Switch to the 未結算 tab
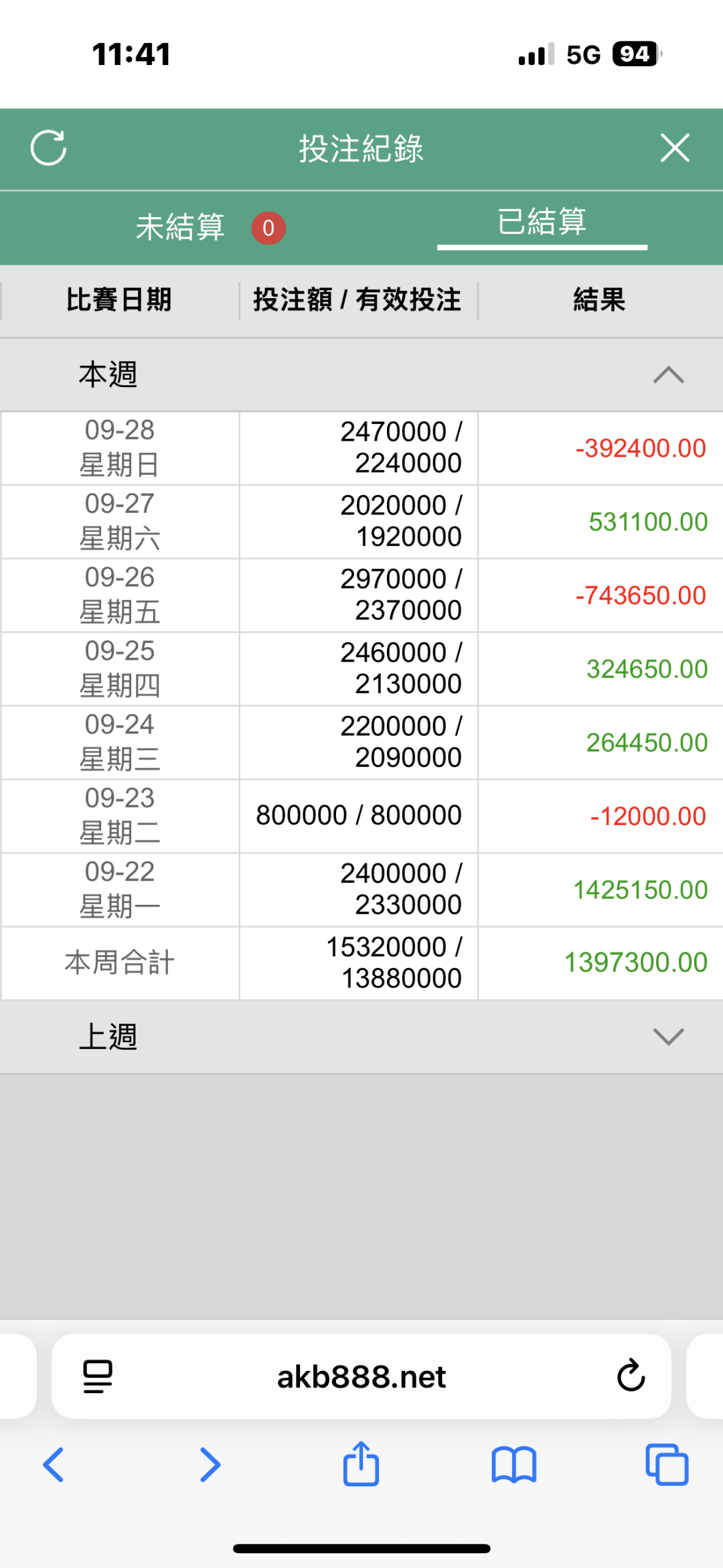Viewport: 723px width, 1568px height. (x=181, y=228)
